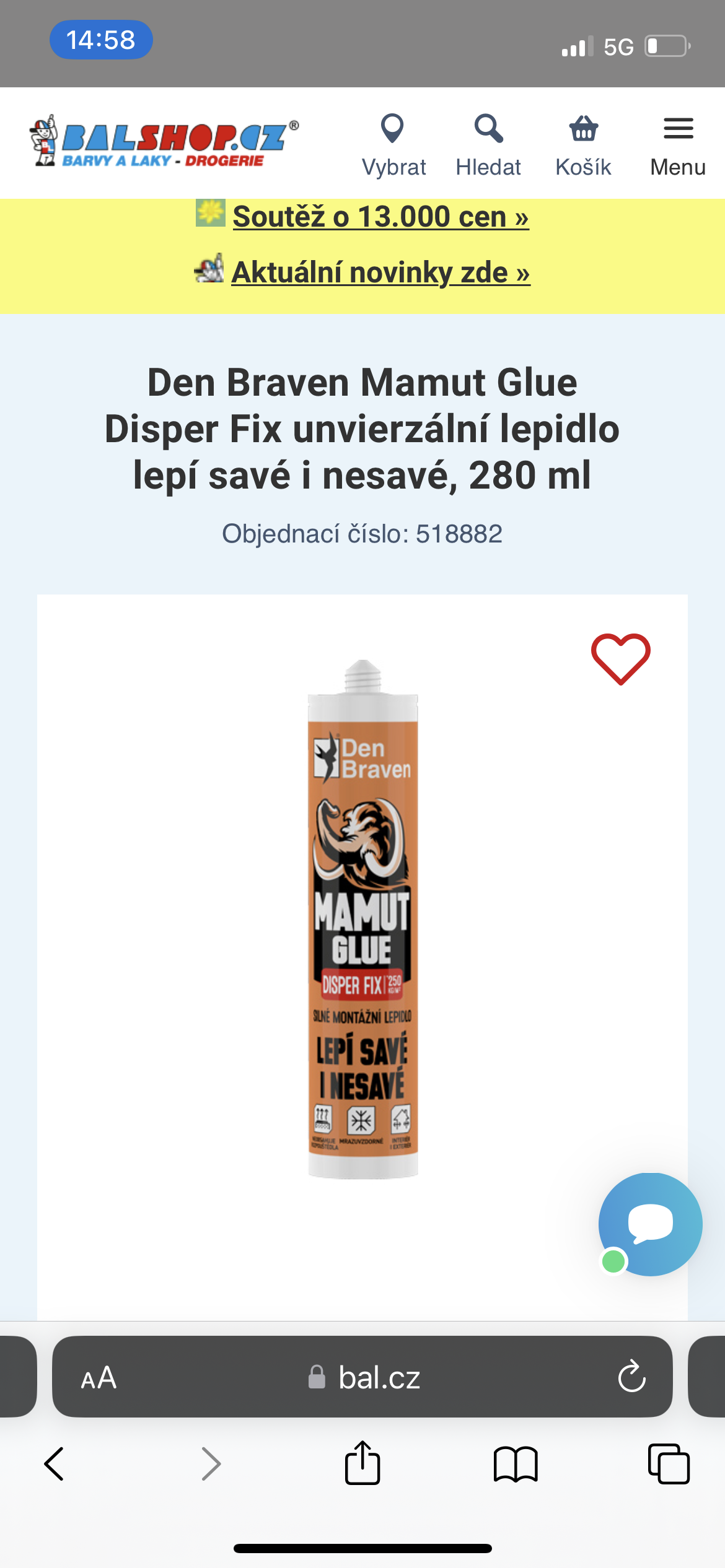
Task: Share this page
Action: click(362, 1464)
